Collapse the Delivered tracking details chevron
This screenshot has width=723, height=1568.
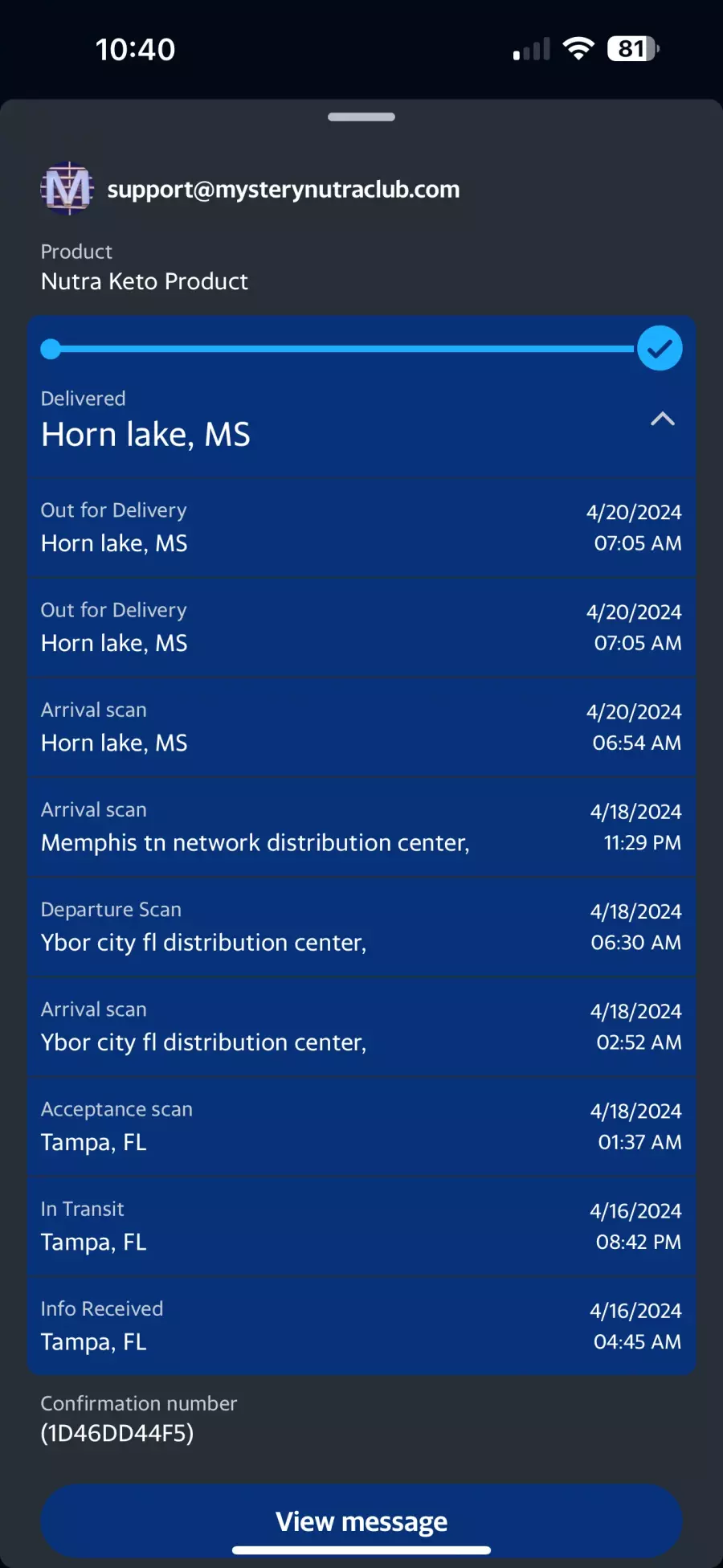662,419
